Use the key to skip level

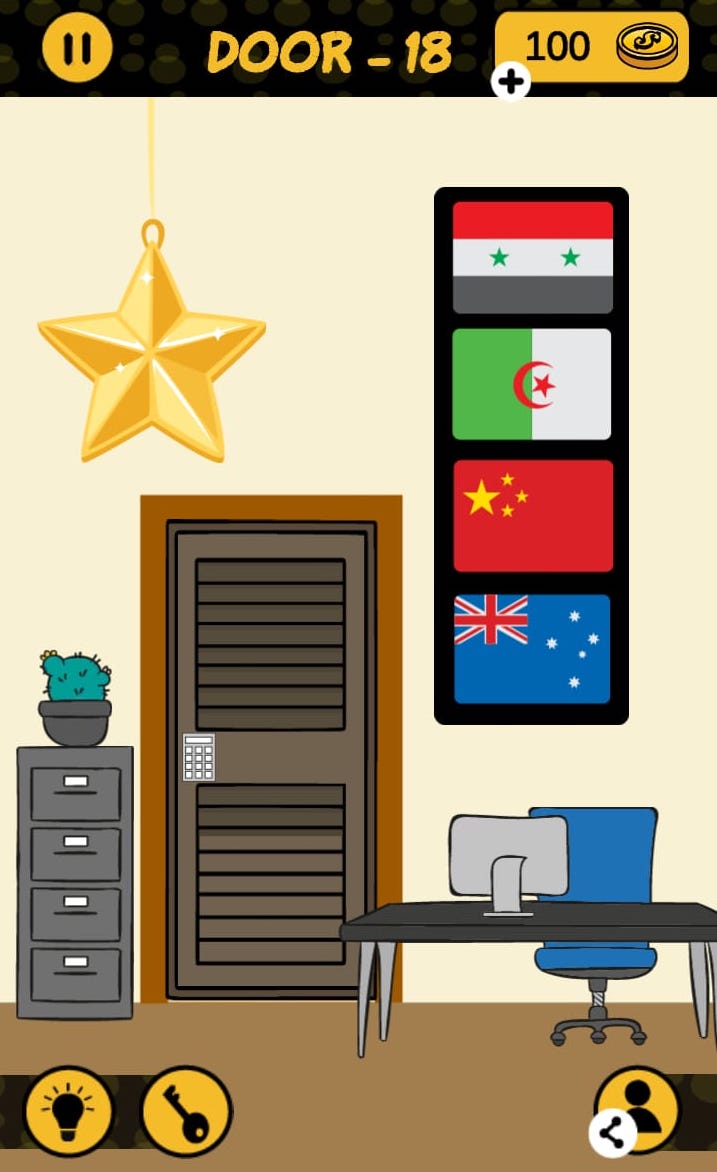[186, 1110]
